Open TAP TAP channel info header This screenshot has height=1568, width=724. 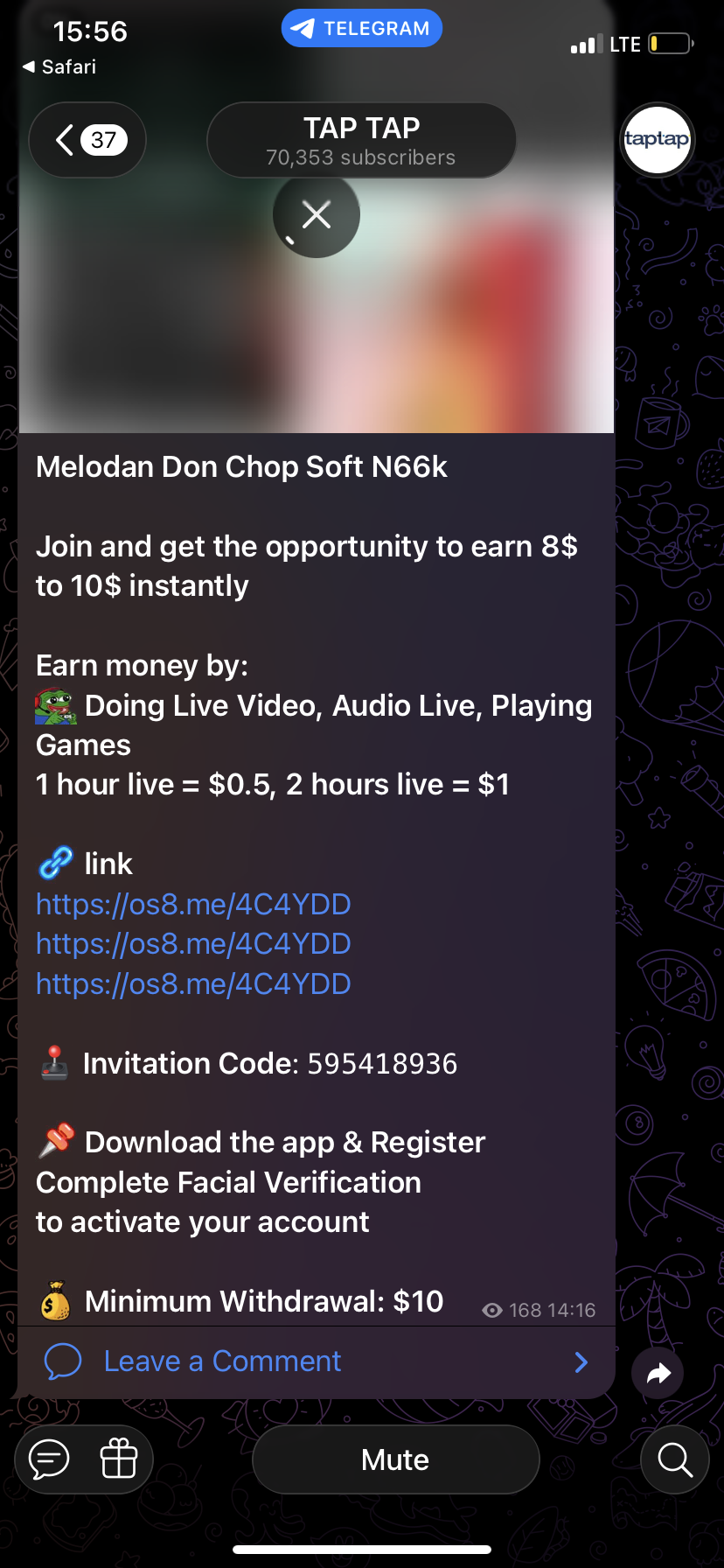tap(361, 140)
